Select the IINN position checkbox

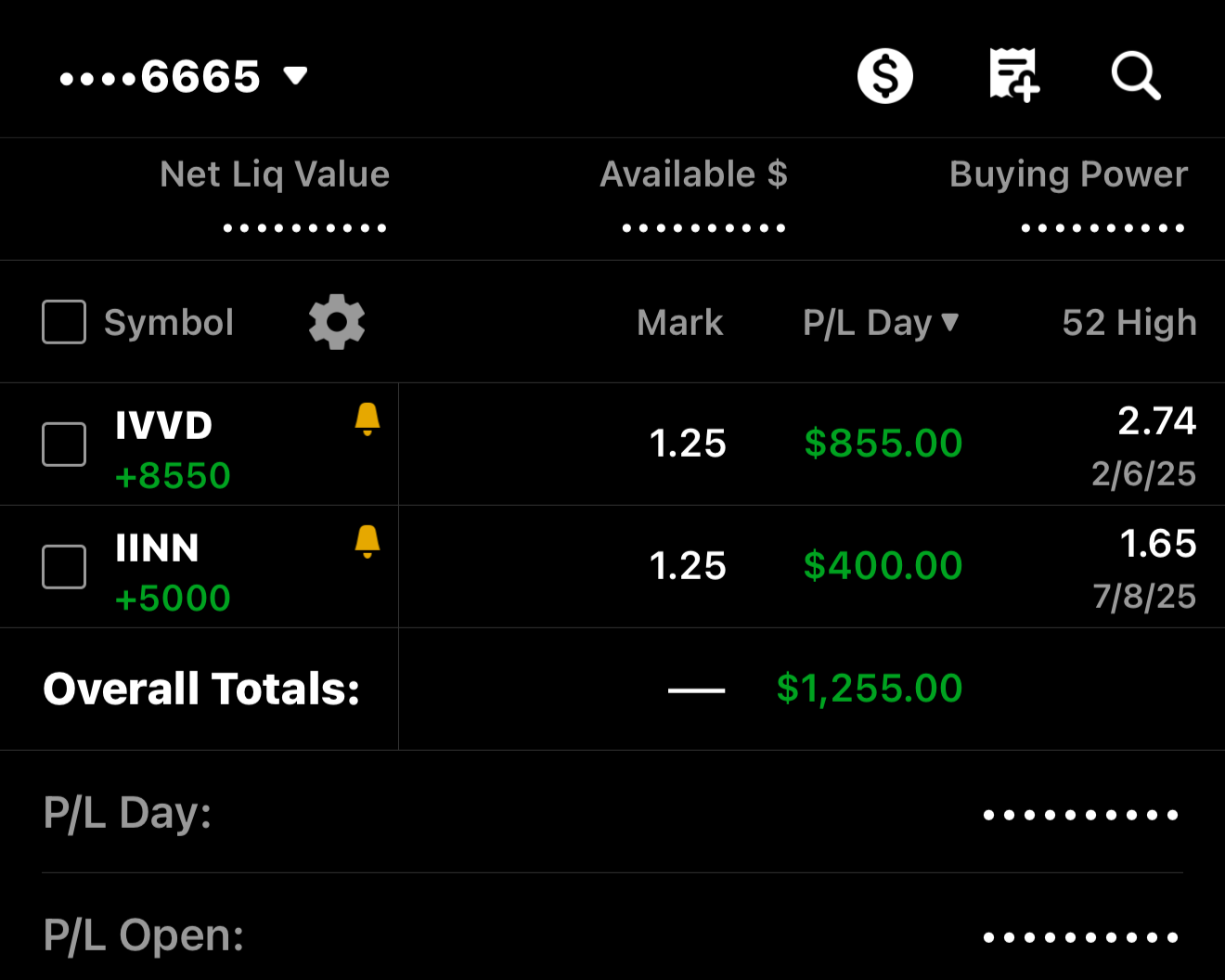[x=64, y=567]
